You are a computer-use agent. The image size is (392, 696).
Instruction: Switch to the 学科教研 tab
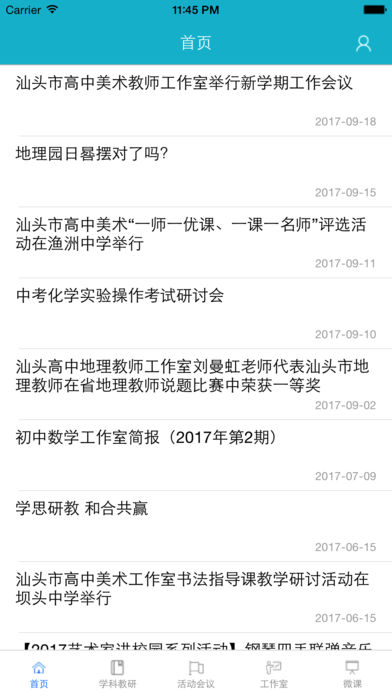pos(117,674)
